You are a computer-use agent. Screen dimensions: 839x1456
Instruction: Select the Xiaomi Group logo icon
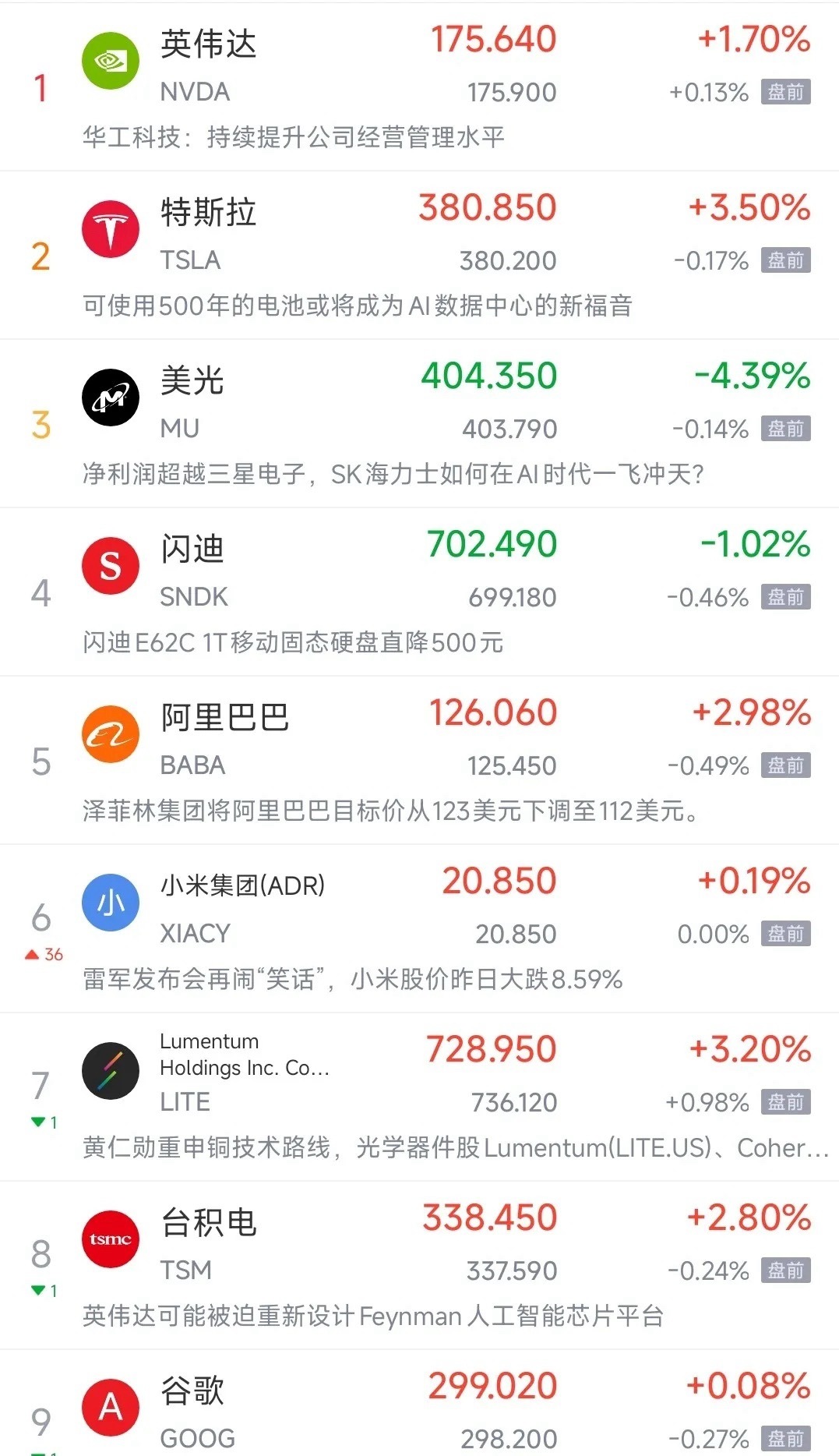point(110,901)
